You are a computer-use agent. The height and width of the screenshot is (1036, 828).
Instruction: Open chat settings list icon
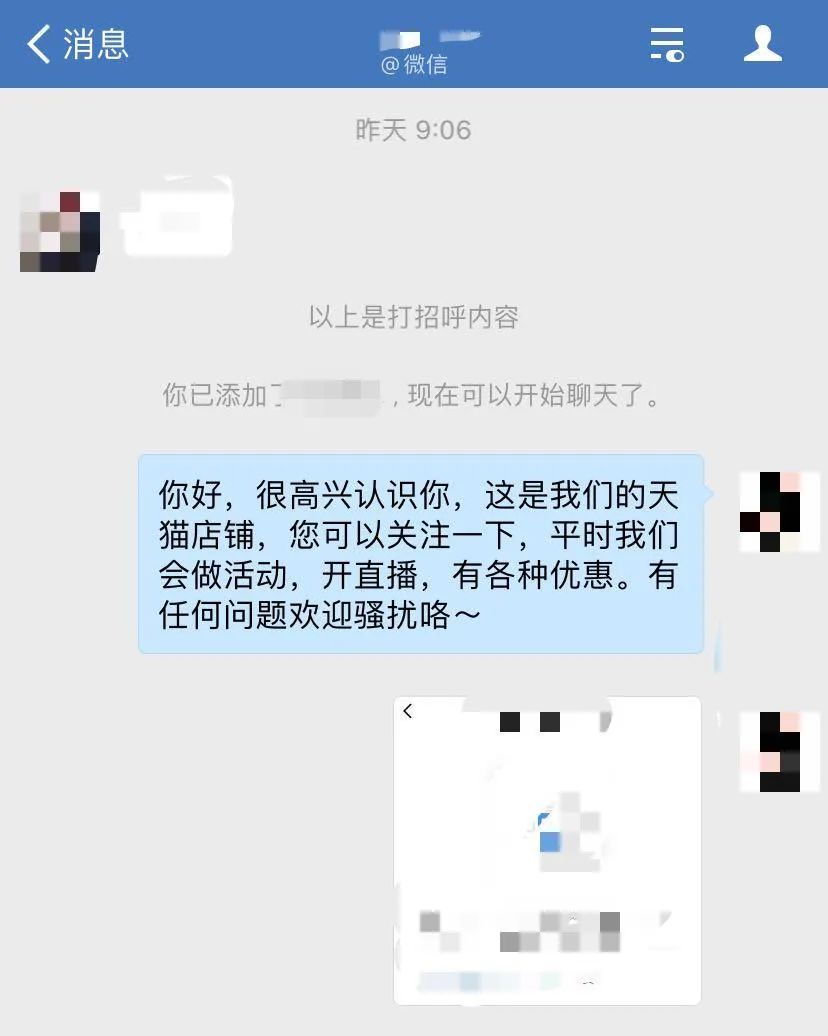click(667, 44)
